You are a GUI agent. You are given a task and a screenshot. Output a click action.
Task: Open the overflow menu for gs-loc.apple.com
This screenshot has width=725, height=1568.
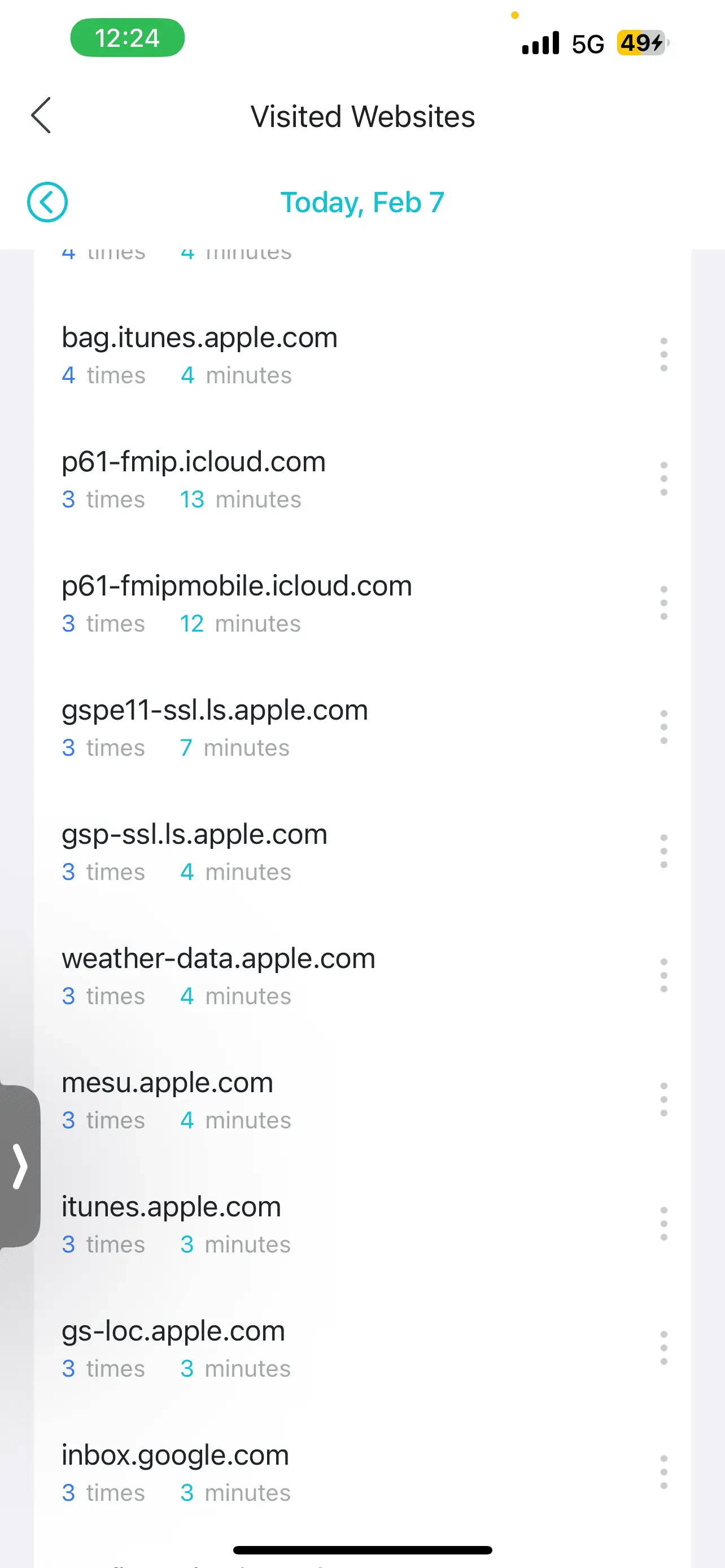663,1349
